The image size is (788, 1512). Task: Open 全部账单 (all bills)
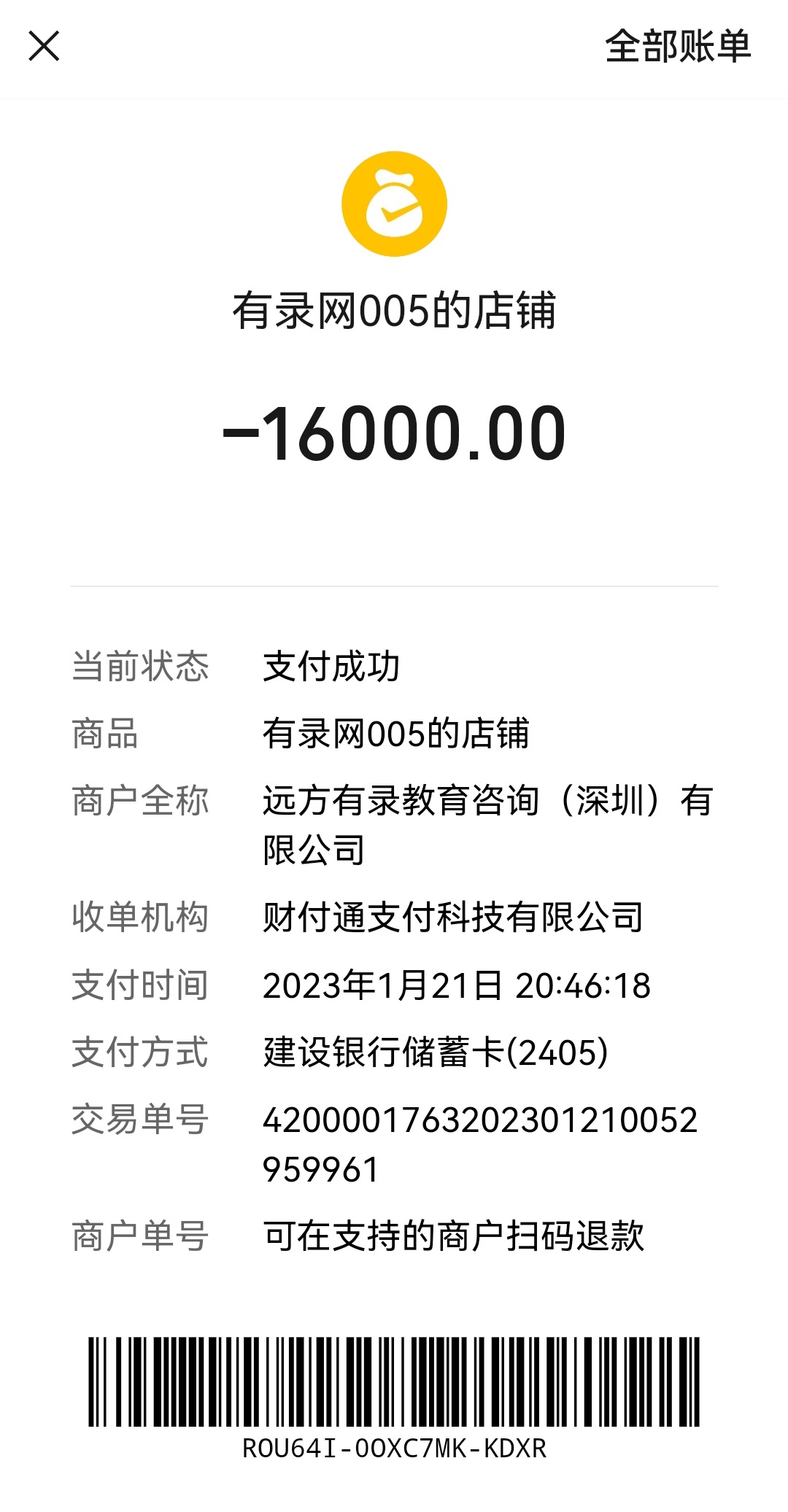coord(677,47)
